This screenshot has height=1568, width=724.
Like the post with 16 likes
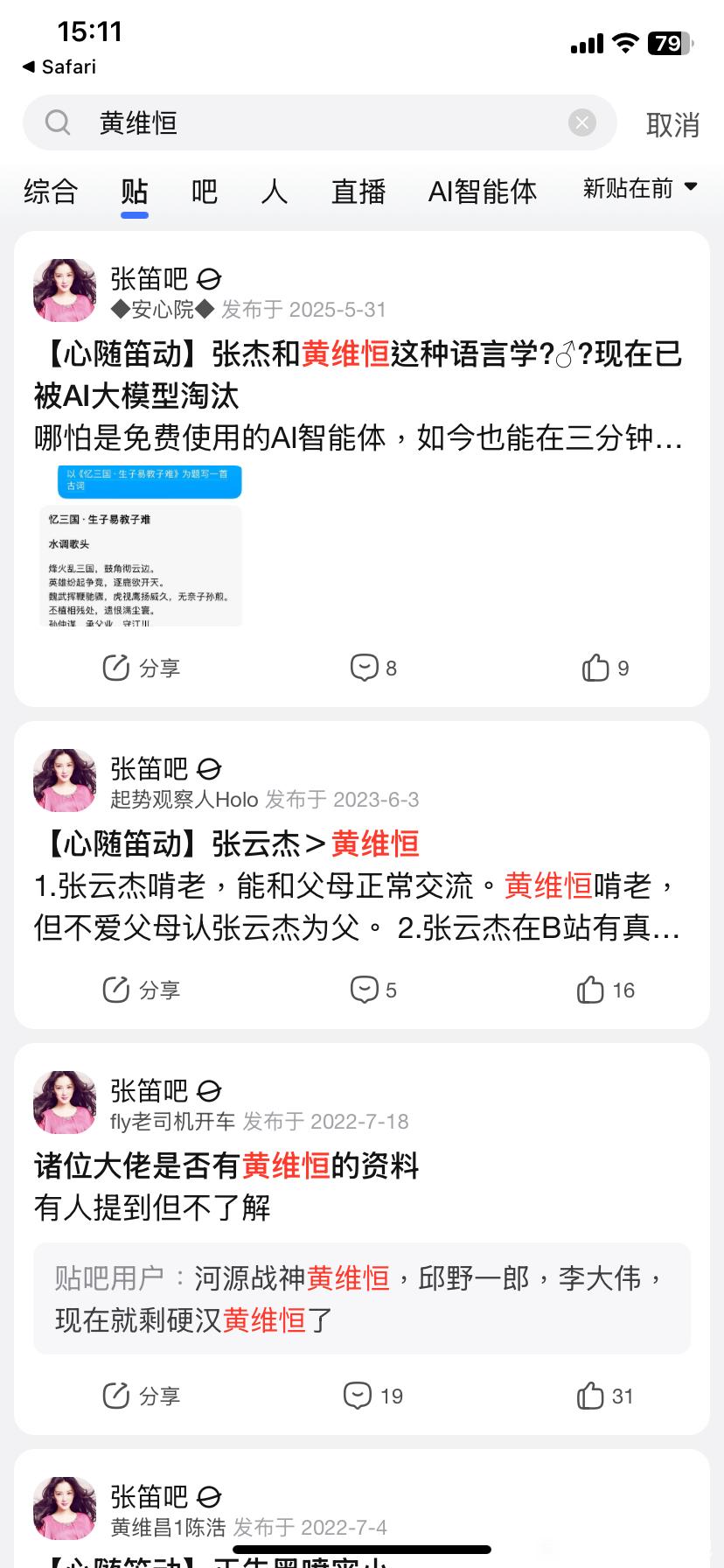pos(605,990)
